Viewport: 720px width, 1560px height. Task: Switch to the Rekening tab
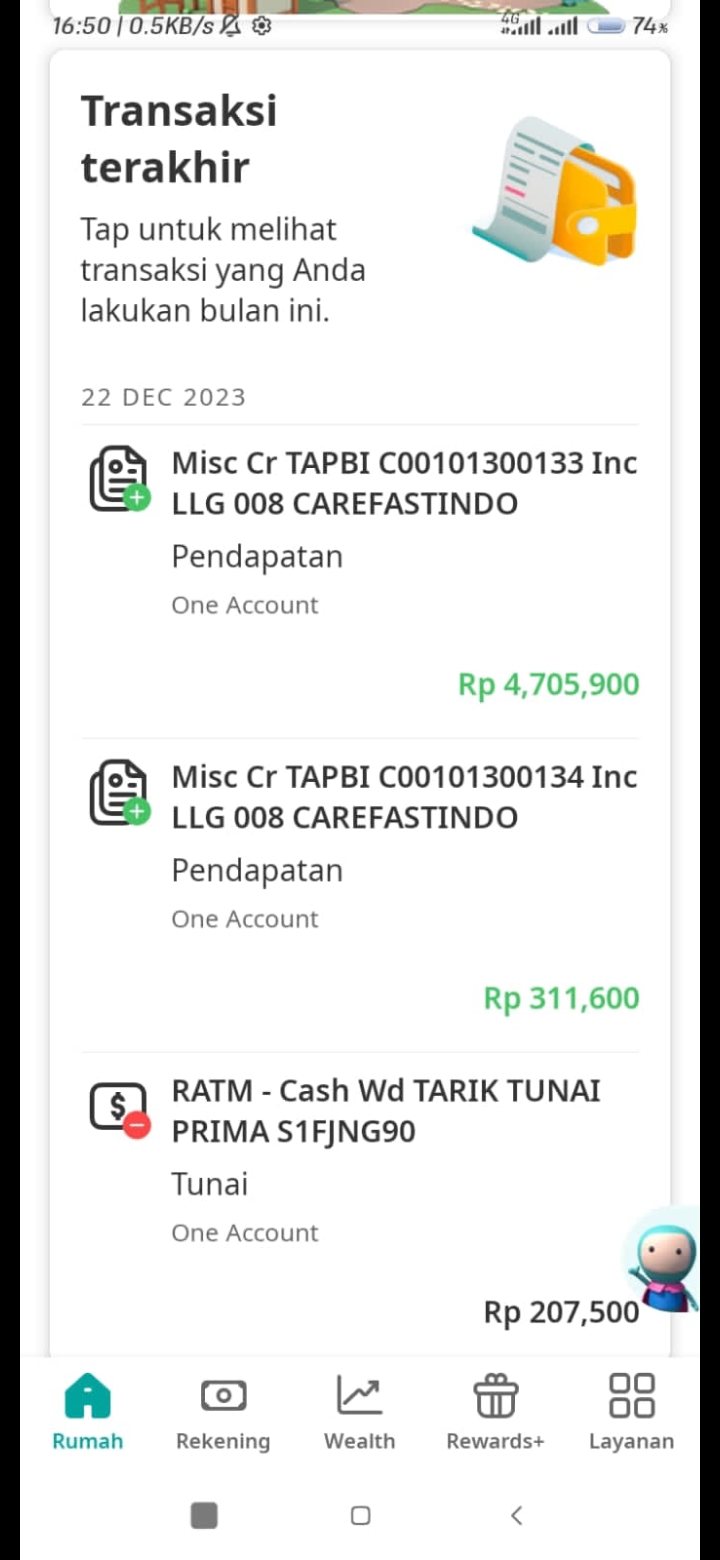click(x=223, y=1412)
